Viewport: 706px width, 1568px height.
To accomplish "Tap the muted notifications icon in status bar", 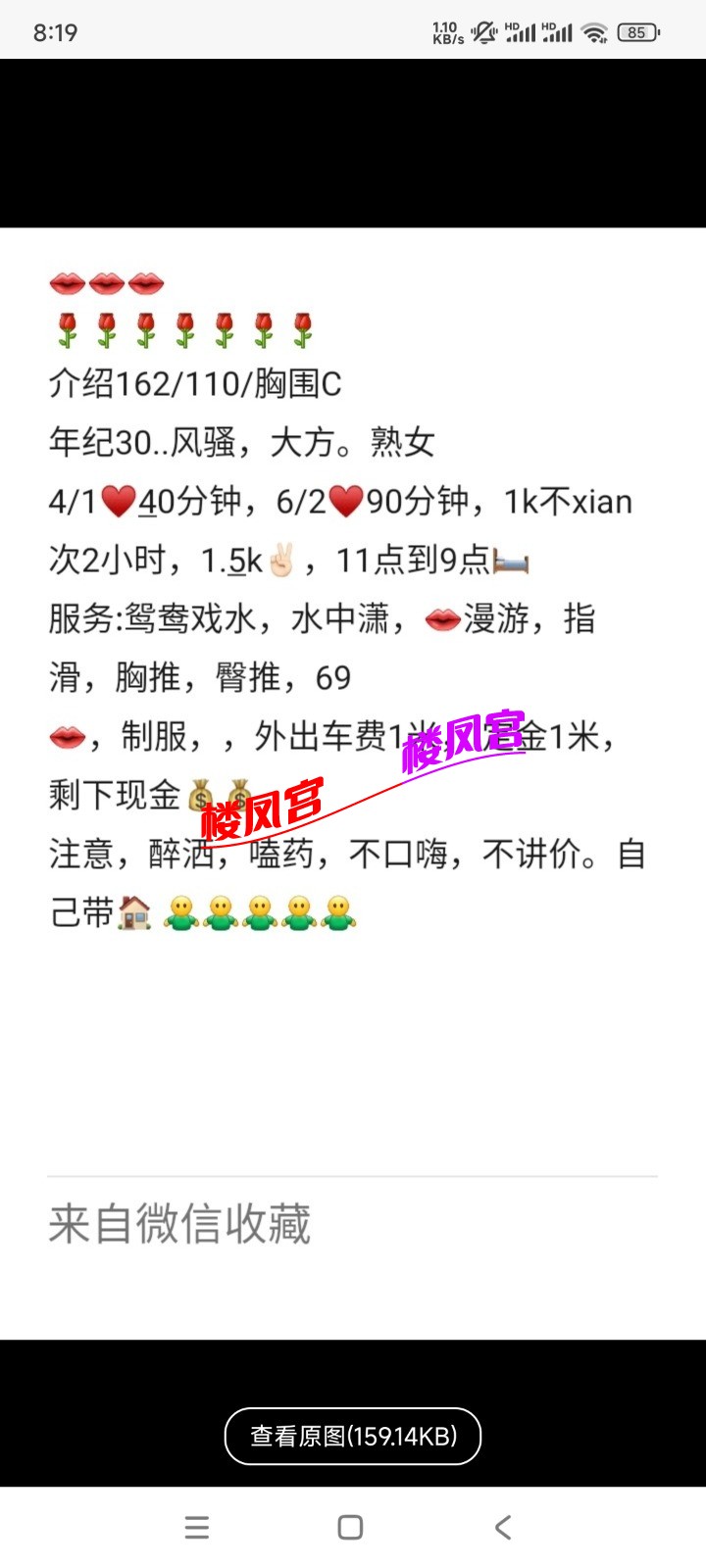I will click(x=481, y=32).
